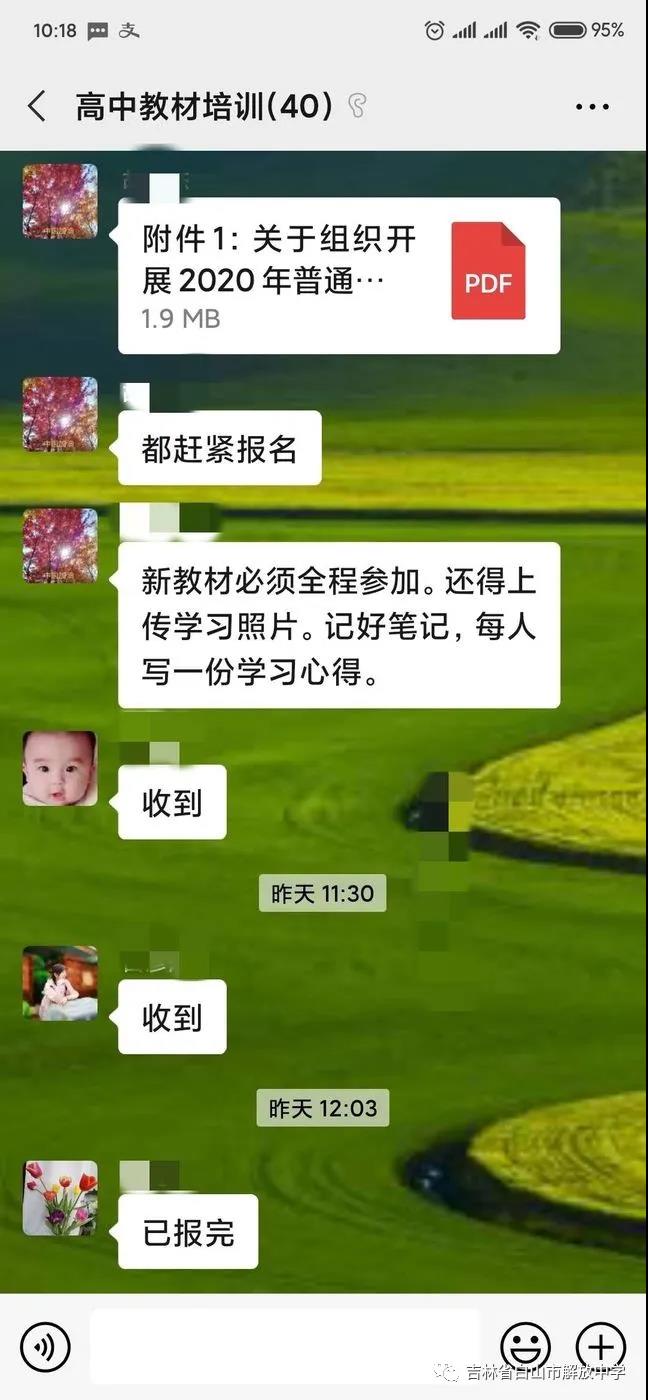Viewport: 648px width, 1400px height.
Task: Open the plus attachment menu
Action: click(601, 1346)
